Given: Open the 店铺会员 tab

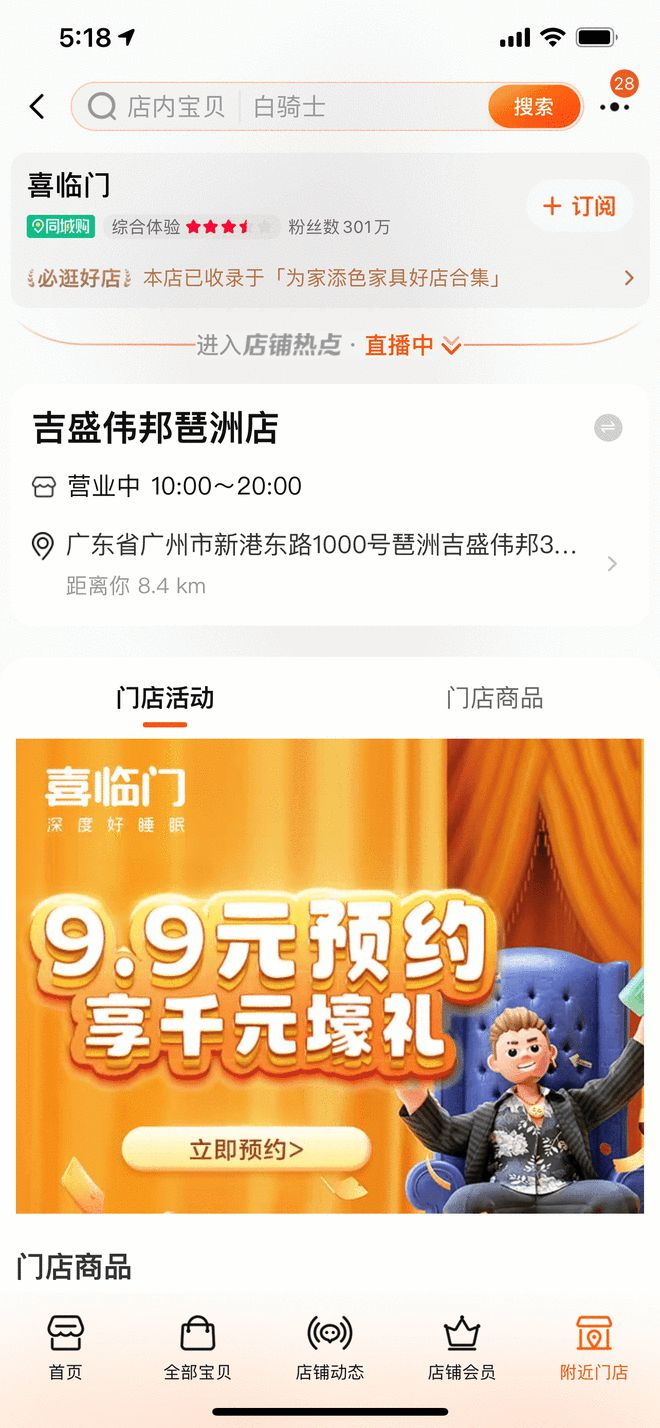Looking at the screenshot, I should pos(462,1347).
